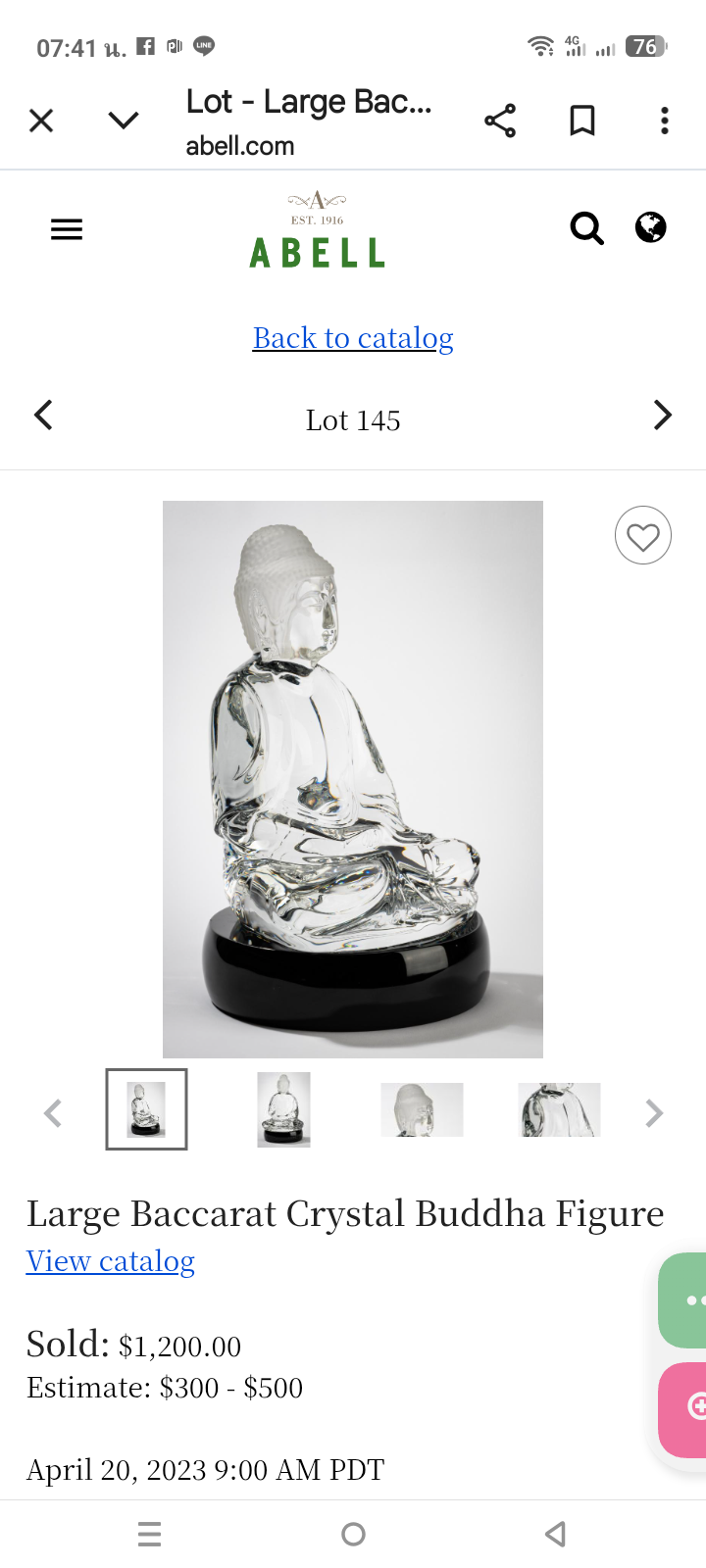The image size is (706, 1568).
Task: Open the Abell hamburger menu
Action: tap(67, 229)
